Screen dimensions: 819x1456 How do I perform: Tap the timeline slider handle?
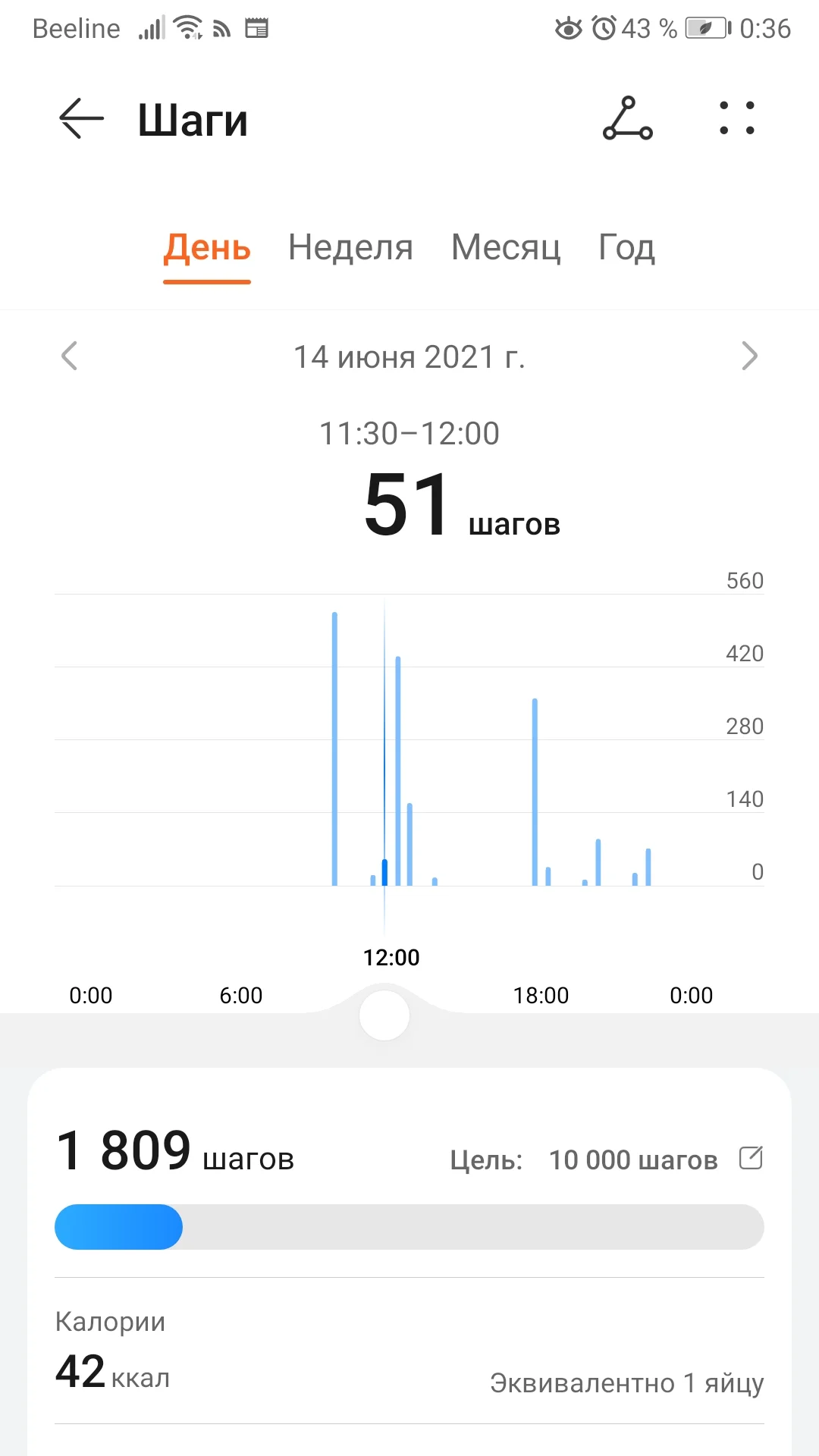(384, 1015)
